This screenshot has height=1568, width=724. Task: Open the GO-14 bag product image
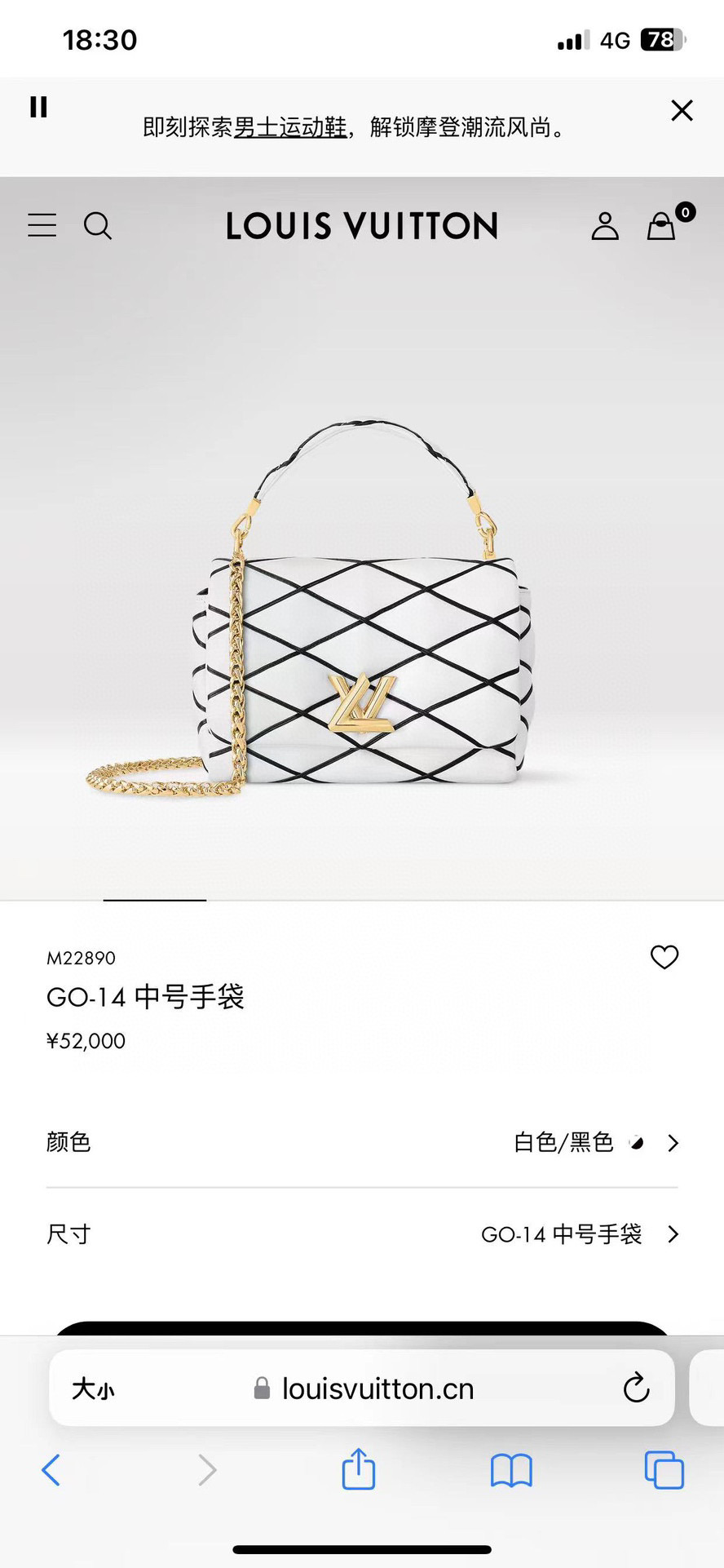coord(362,620)
